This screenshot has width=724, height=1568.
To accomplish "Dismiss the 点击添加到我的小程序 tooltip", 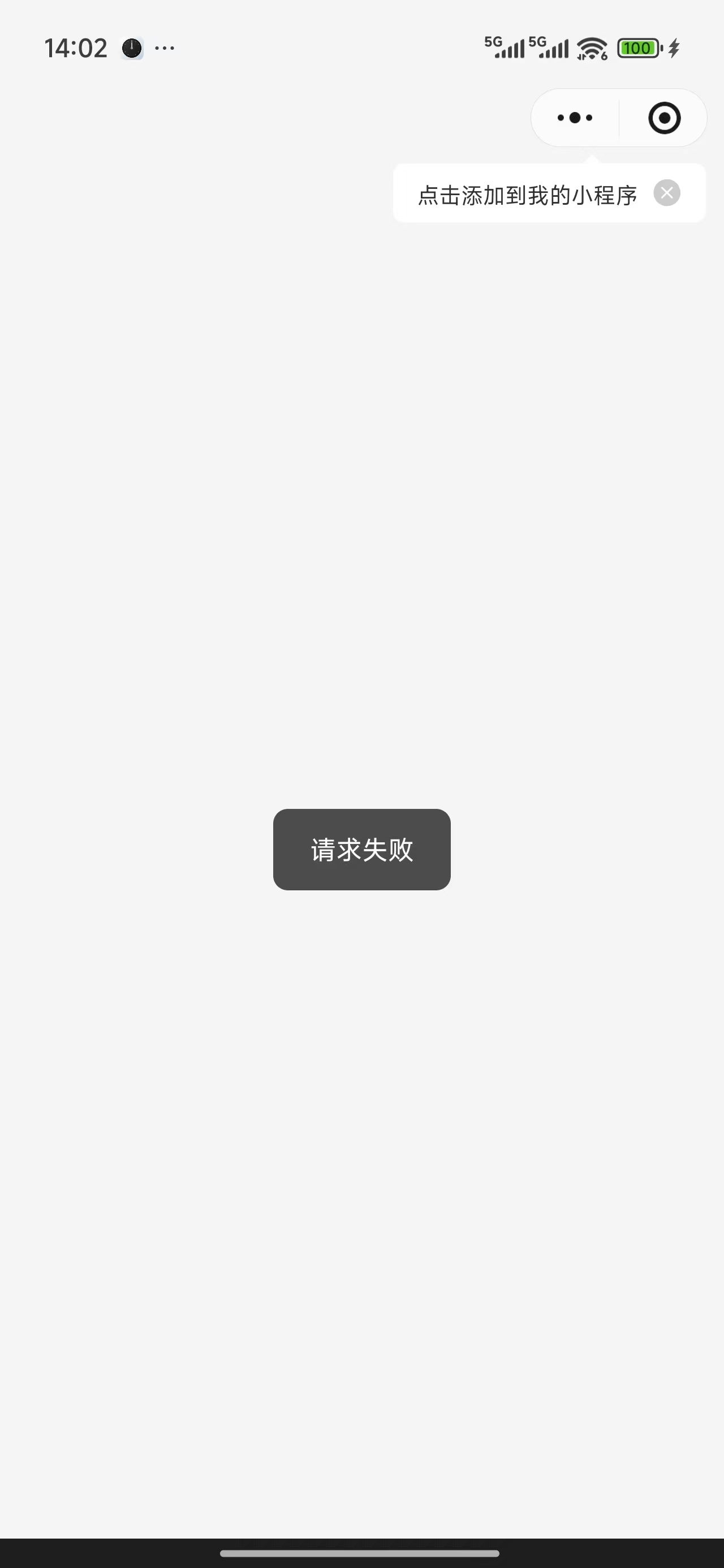I will [667, 193].
